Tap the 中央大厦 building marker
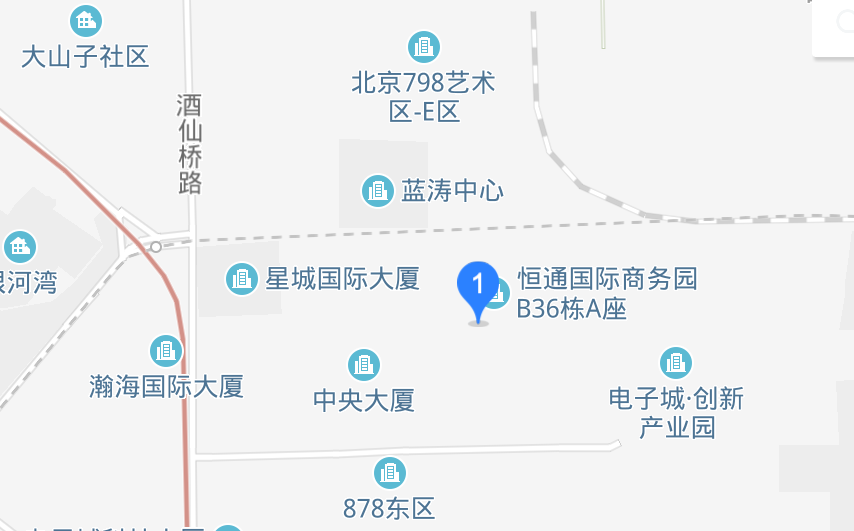854x531 pixels. coord(364,365)
